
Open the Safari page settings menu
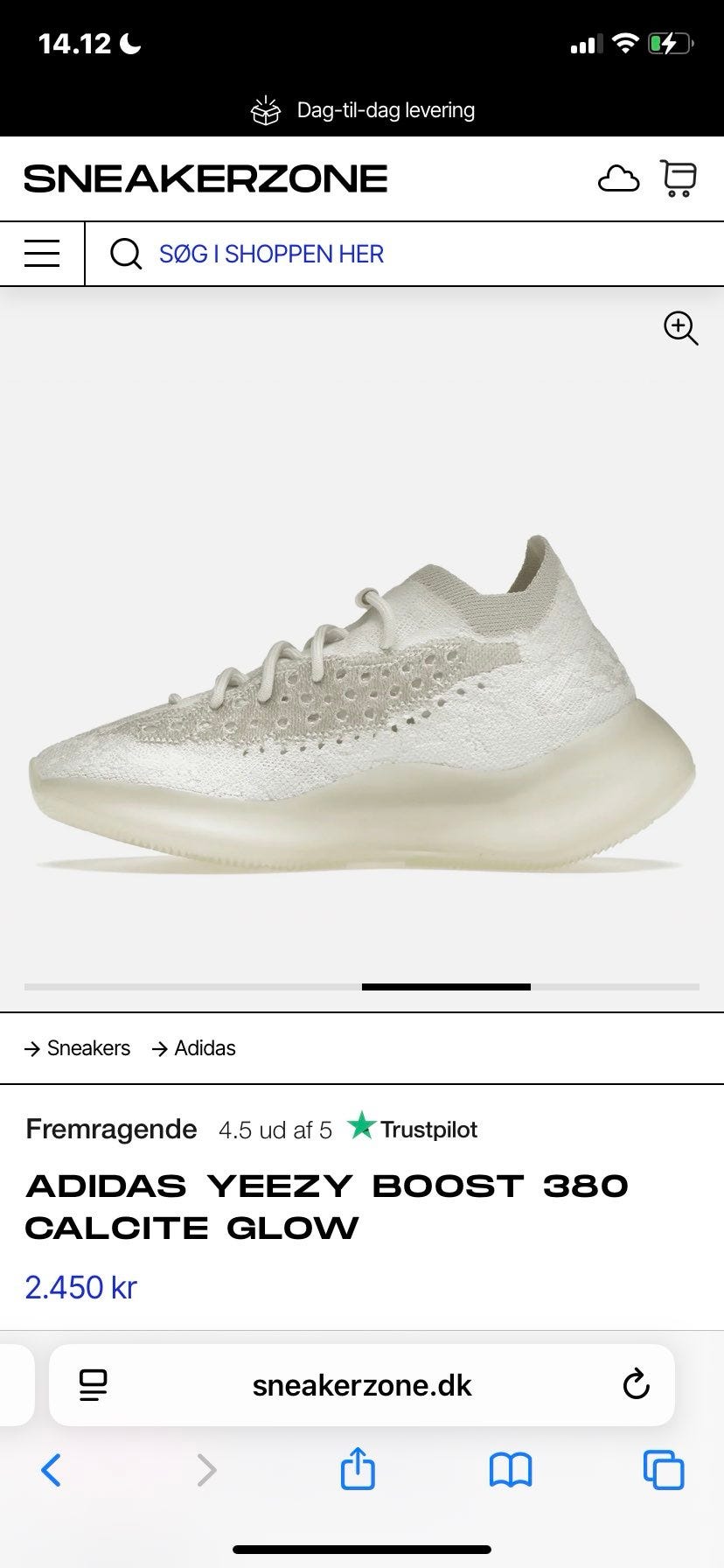tap(93, 1385)
